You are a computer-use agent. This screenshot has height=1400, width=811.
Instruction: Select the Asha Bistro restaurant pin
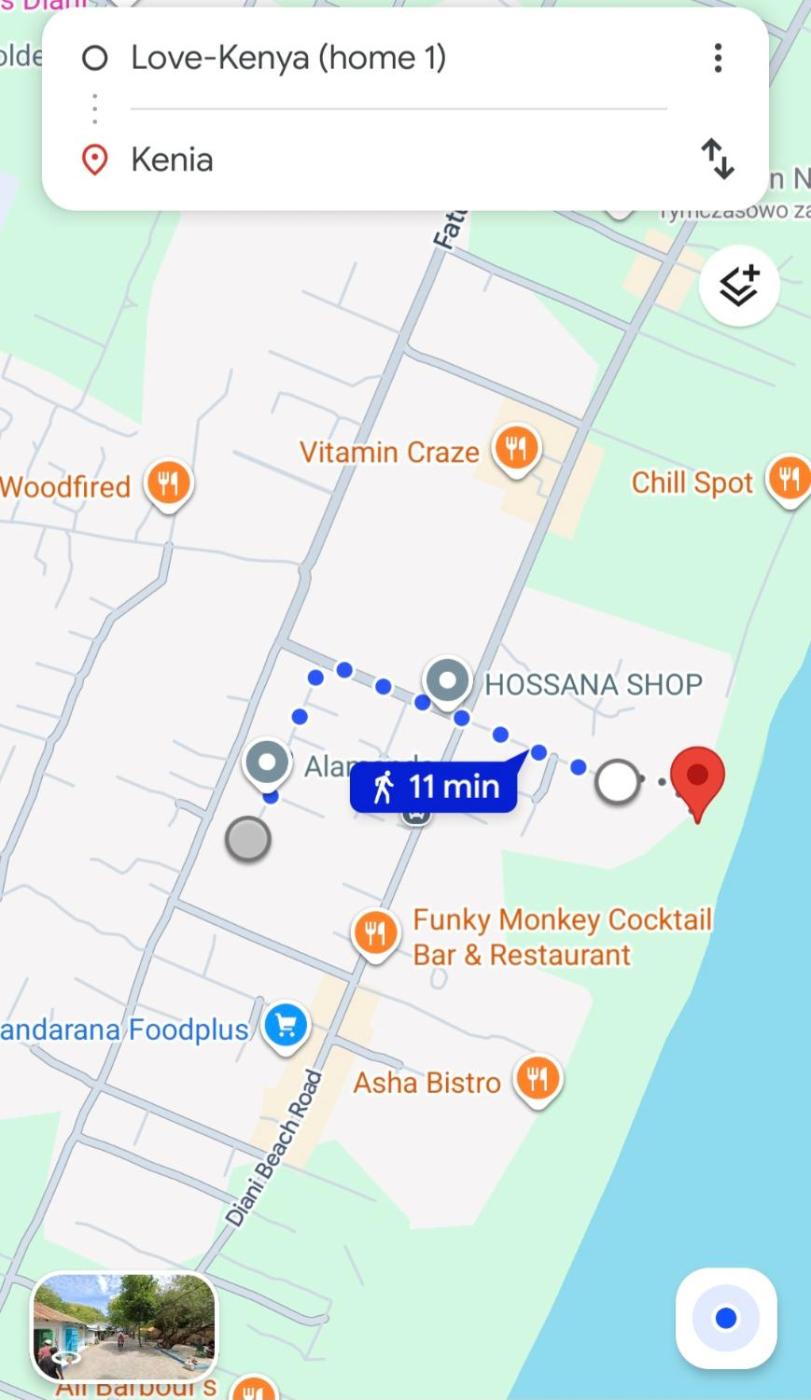(x=538, y=1080)
